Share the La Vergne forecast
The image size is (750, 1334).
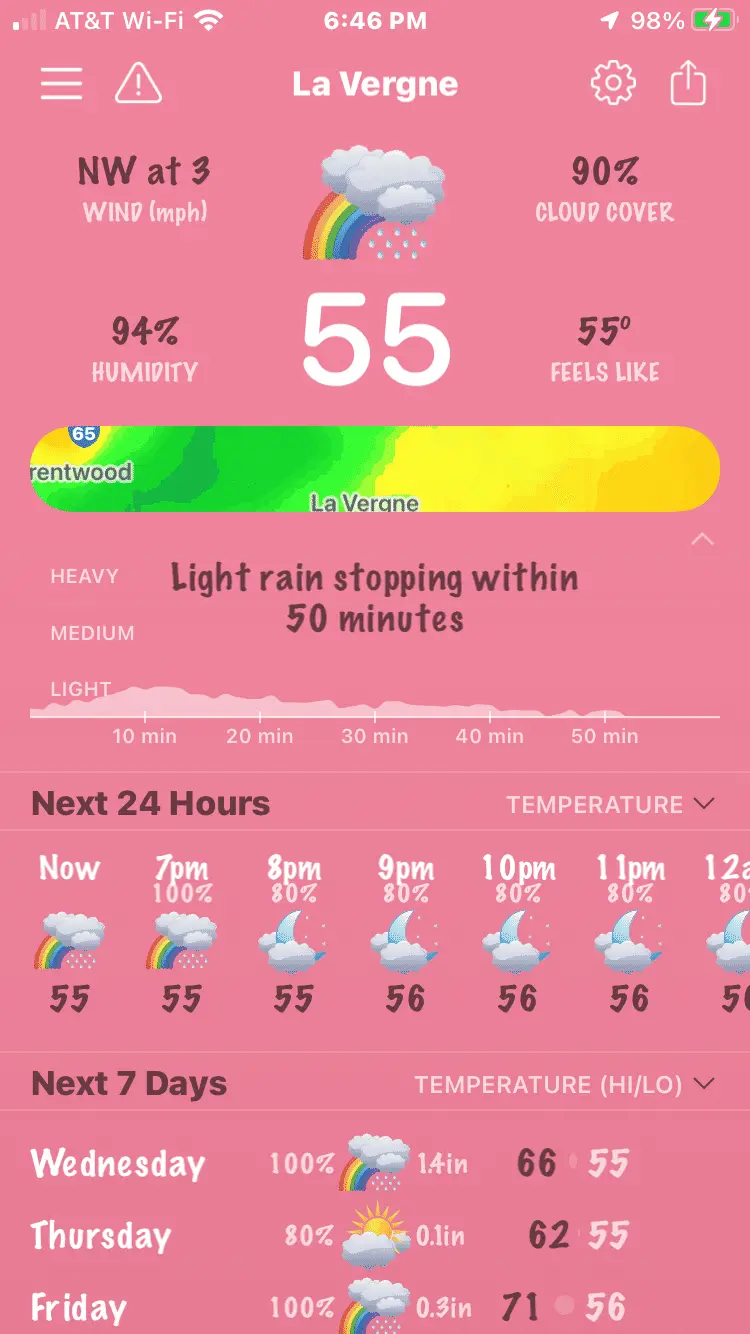tap(688, 84)
